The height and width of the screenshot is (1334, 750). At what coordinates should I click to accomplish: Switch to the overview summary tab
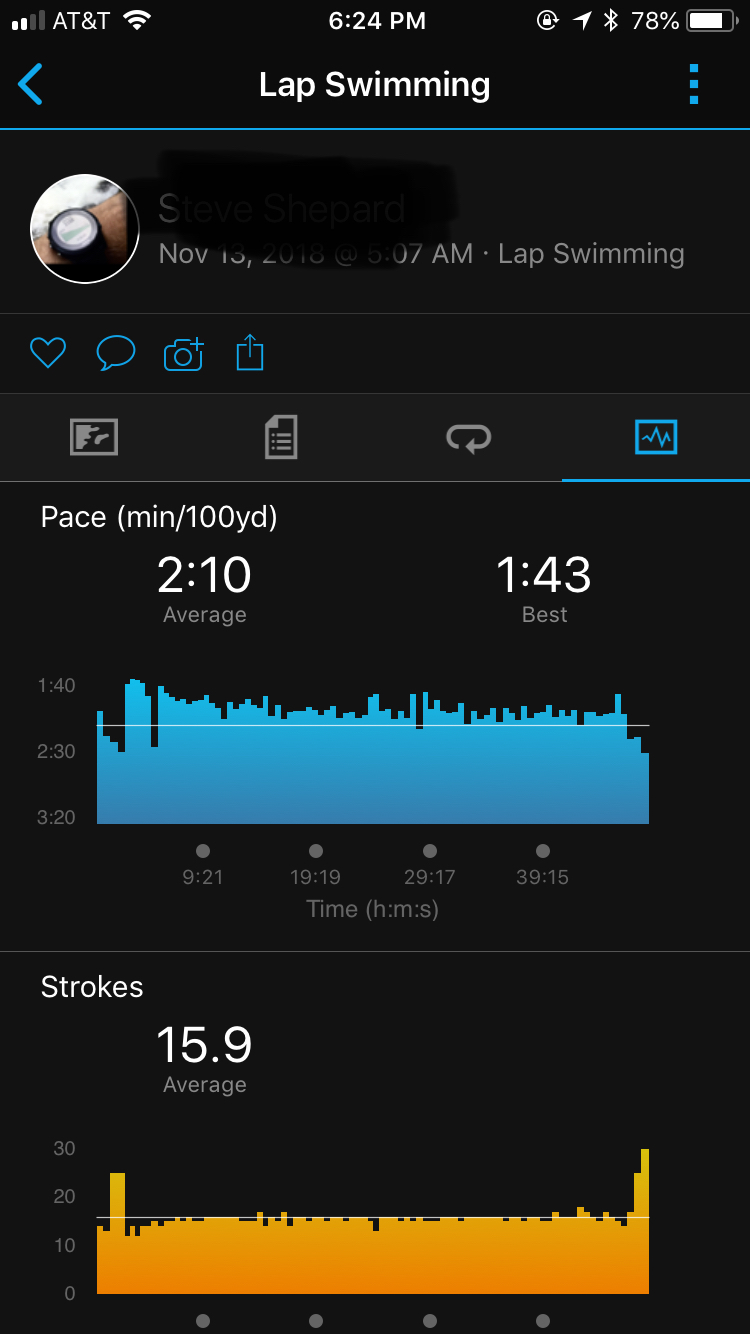[94, 438]
